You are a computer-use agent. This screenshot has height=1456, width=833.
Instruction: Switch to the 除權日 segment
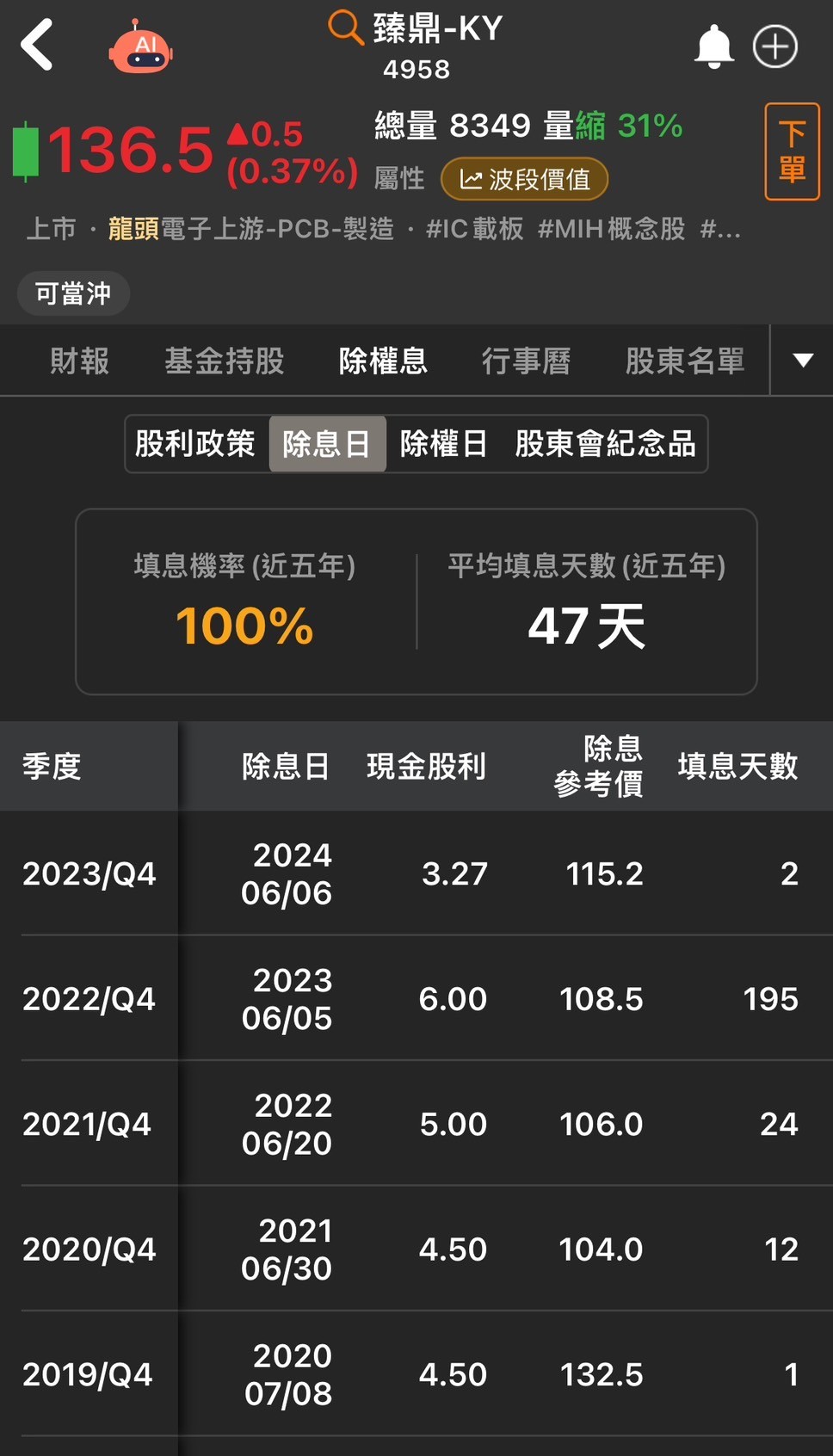444,444
